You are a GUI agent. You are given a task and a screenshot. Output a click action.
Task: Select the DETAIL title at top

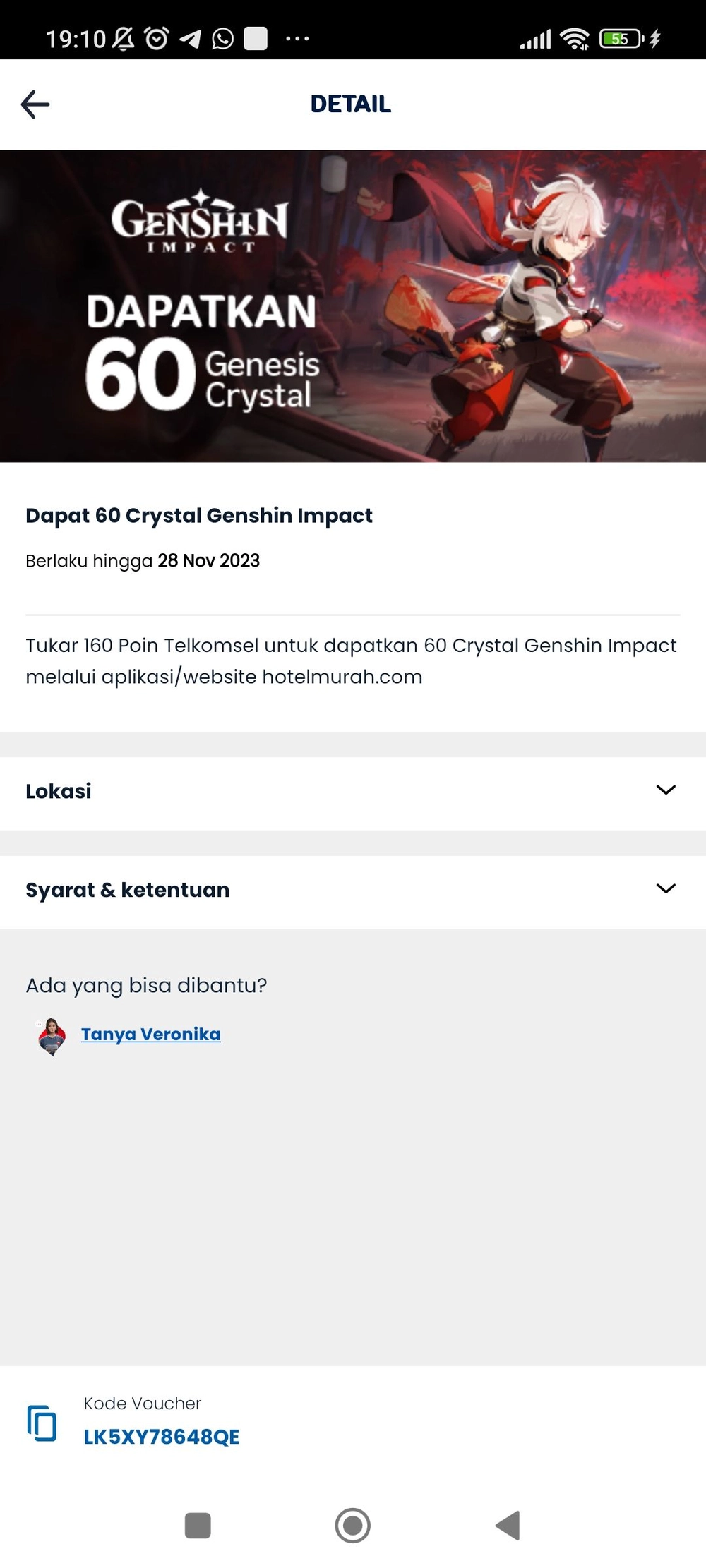[351, 104]
